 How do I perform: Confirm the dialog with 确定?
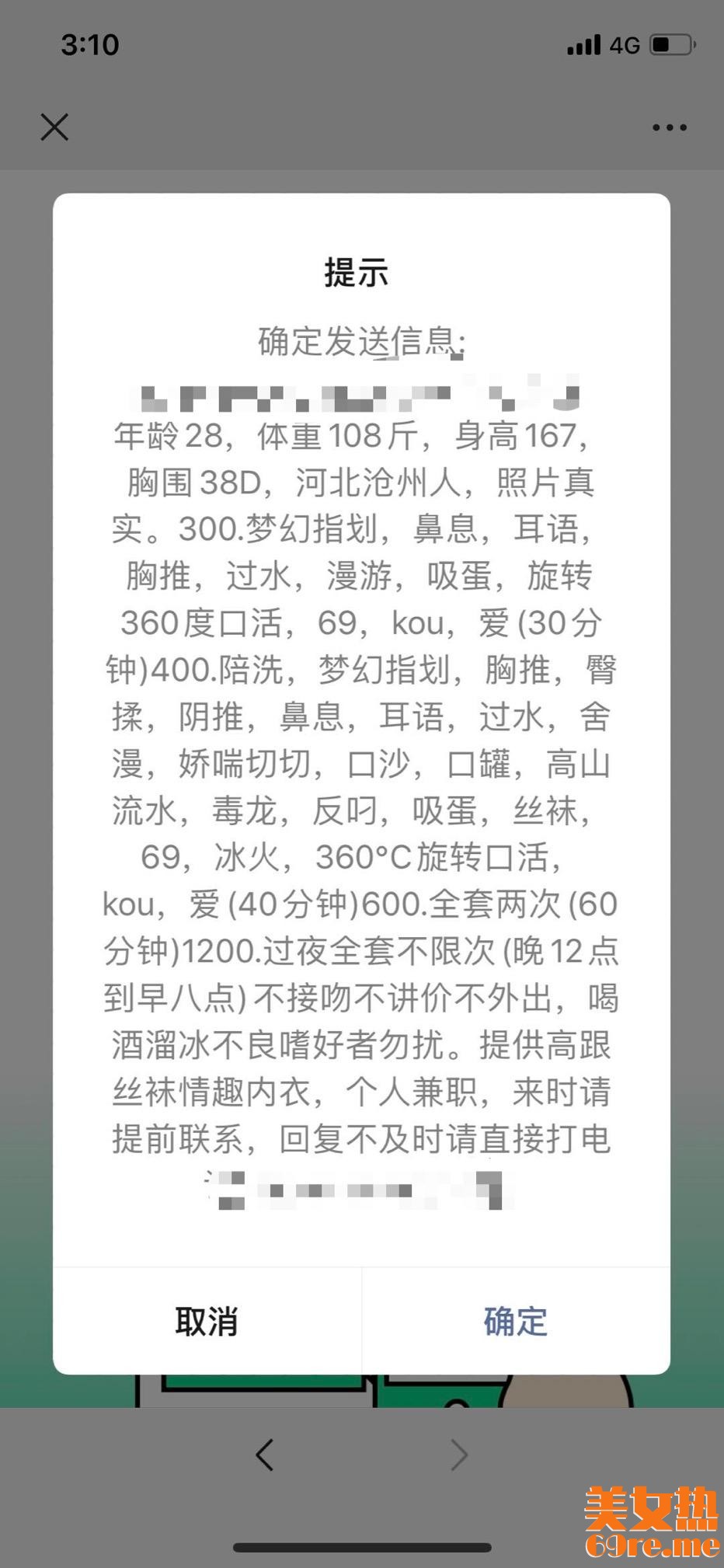pos(516,1322)
